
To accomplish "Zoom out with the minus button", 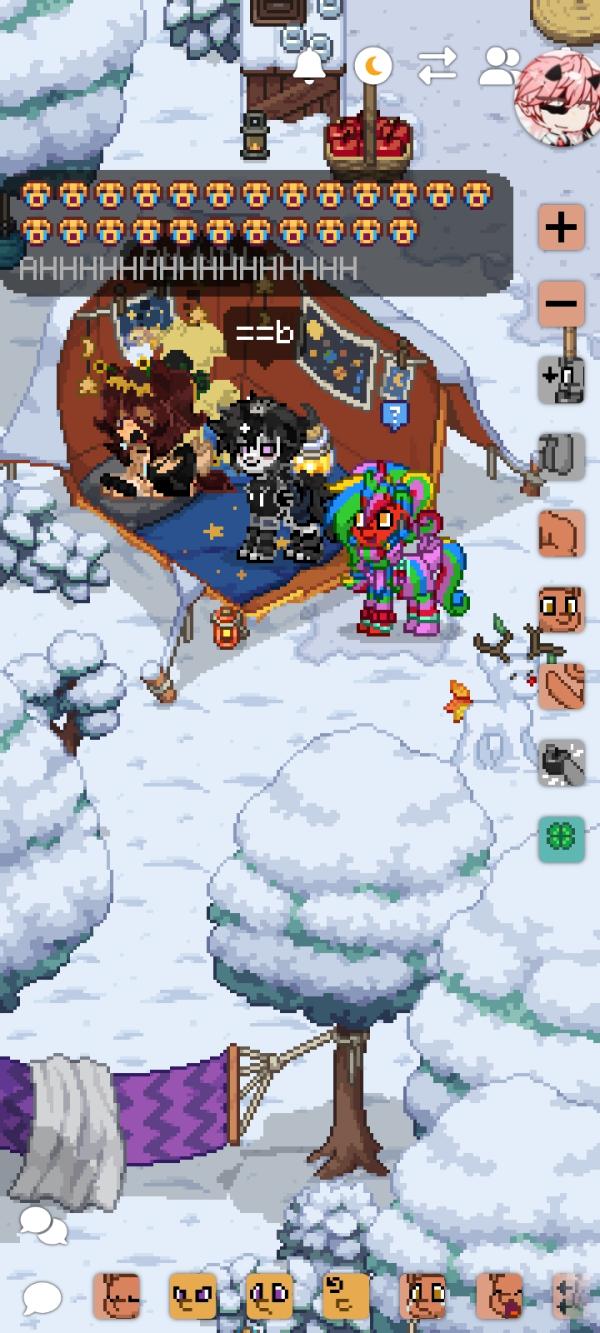I will 561,303.
